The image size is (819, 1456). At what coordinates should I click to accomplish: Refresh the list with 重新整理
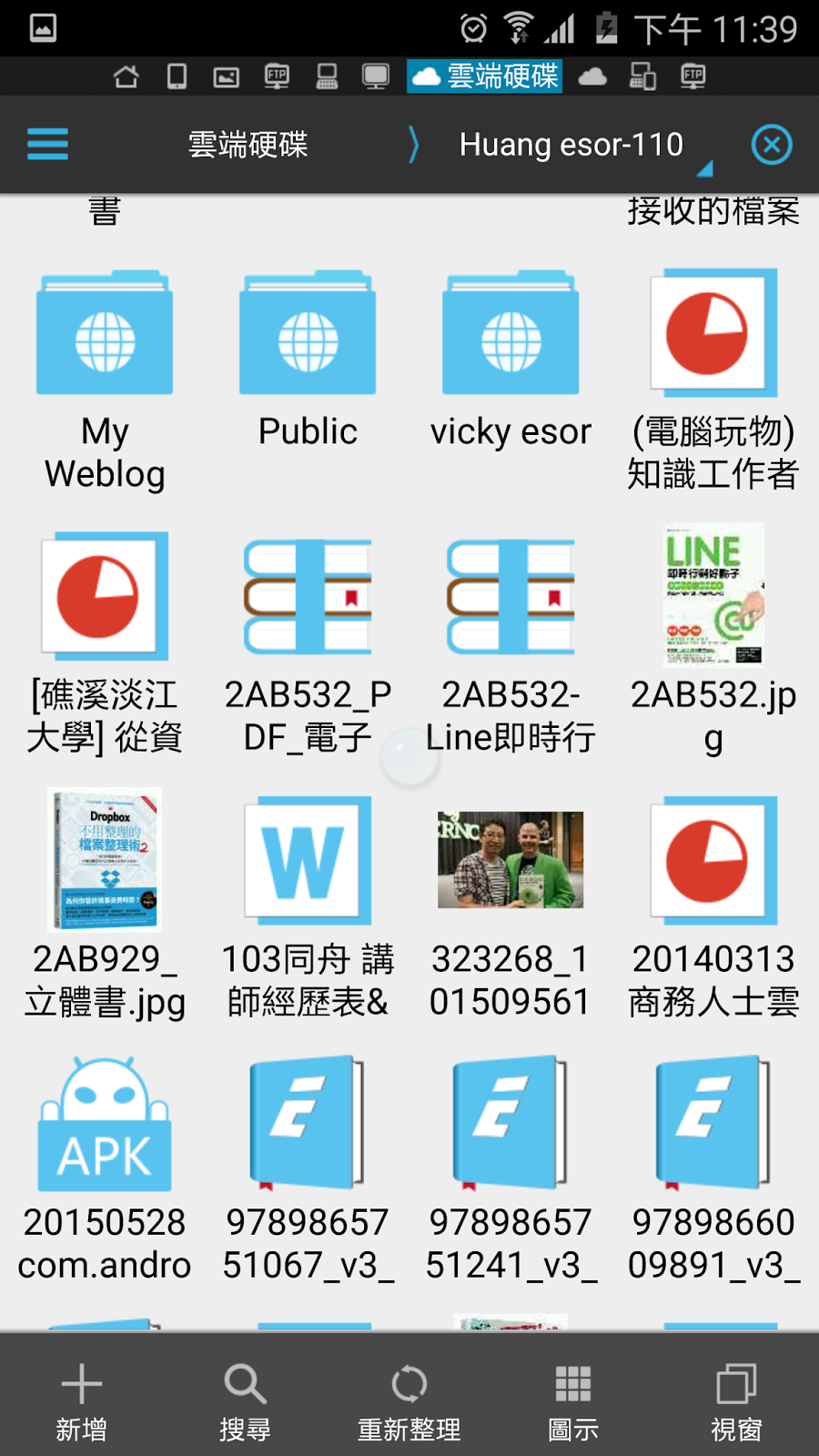pyautogui.click(x=409, y=1401)
